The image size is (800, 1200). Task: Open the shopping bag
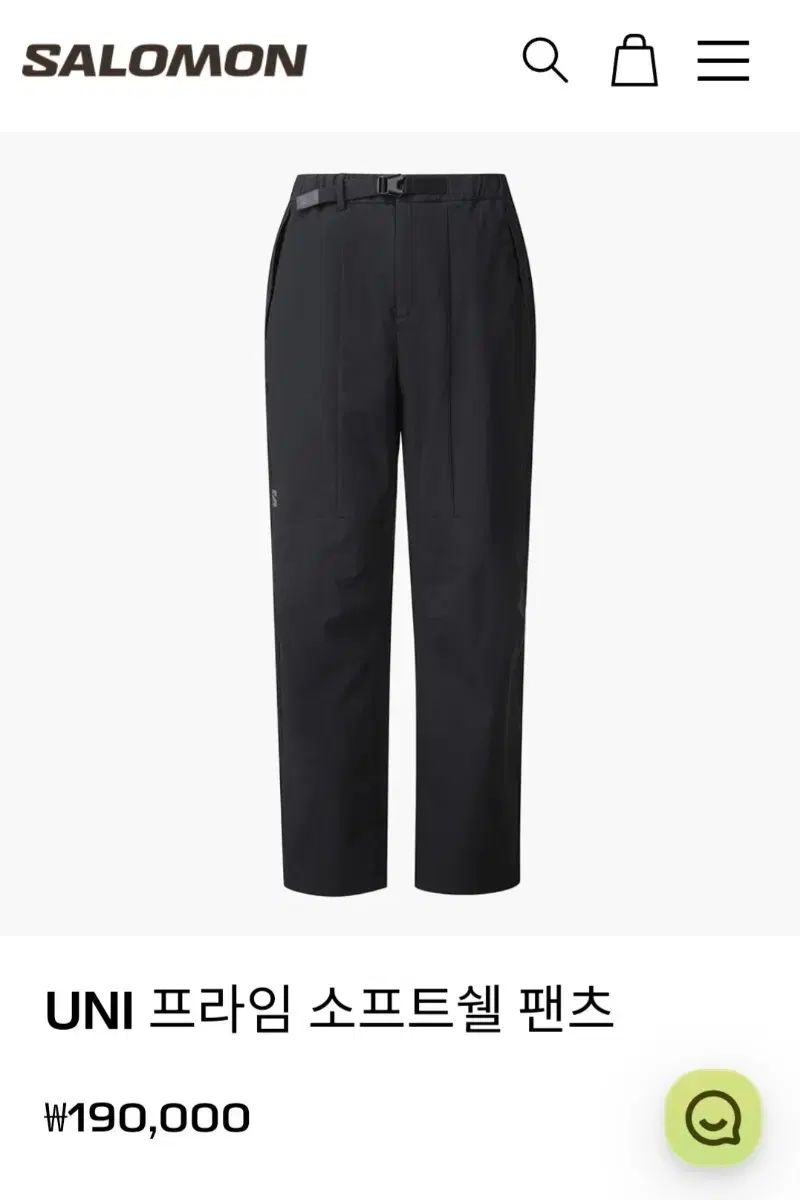[634, 60]
